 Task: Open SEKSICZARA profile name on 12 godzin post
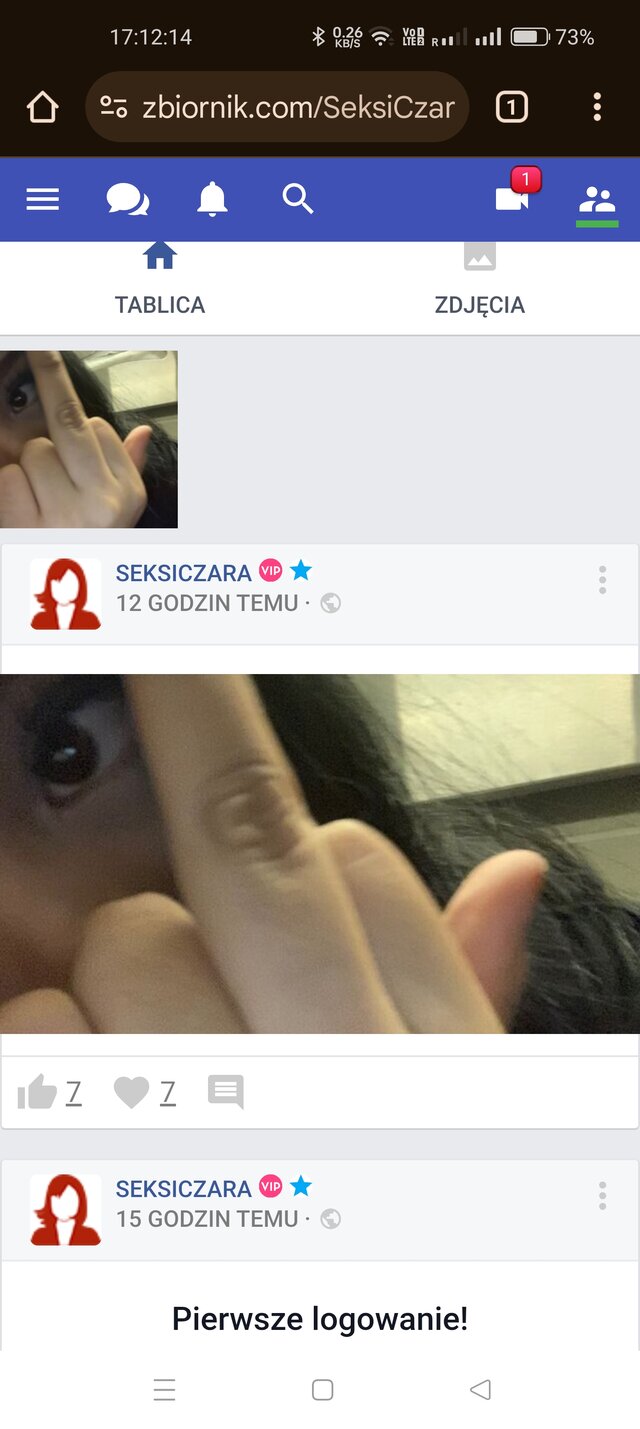(183, 573)
